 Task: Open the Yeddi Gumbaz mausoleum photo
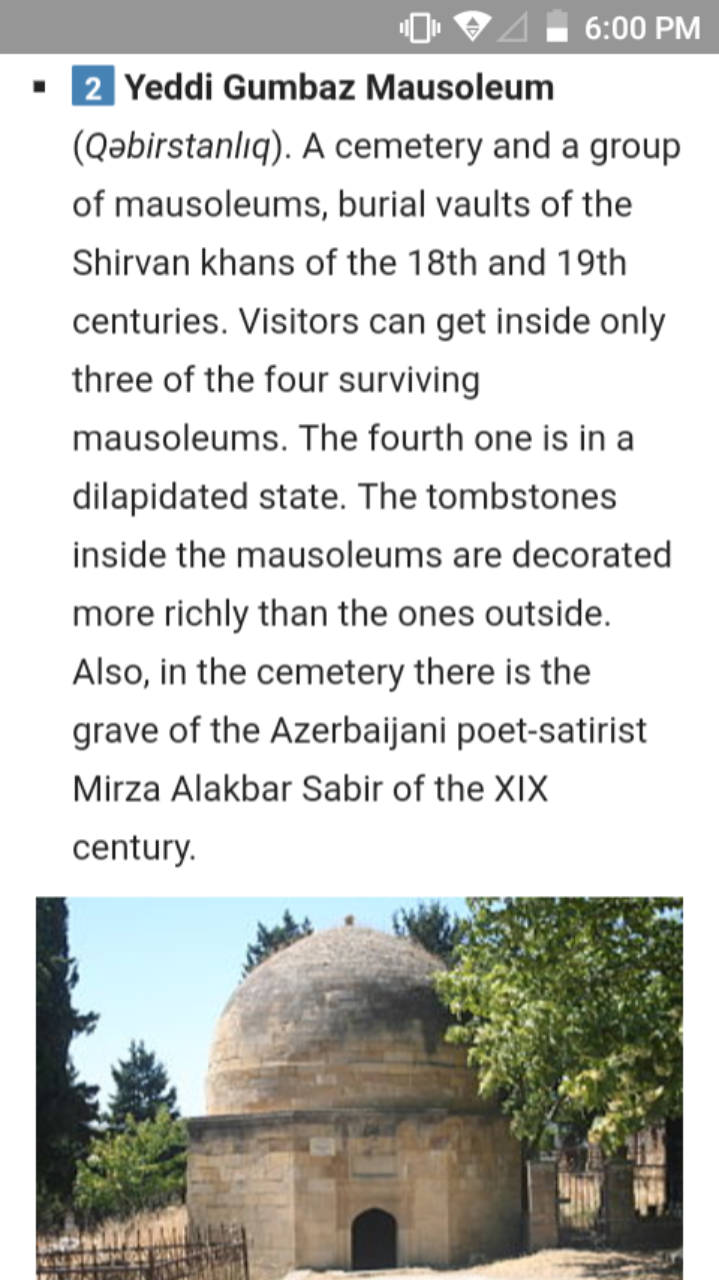(x=360, y=1088)
